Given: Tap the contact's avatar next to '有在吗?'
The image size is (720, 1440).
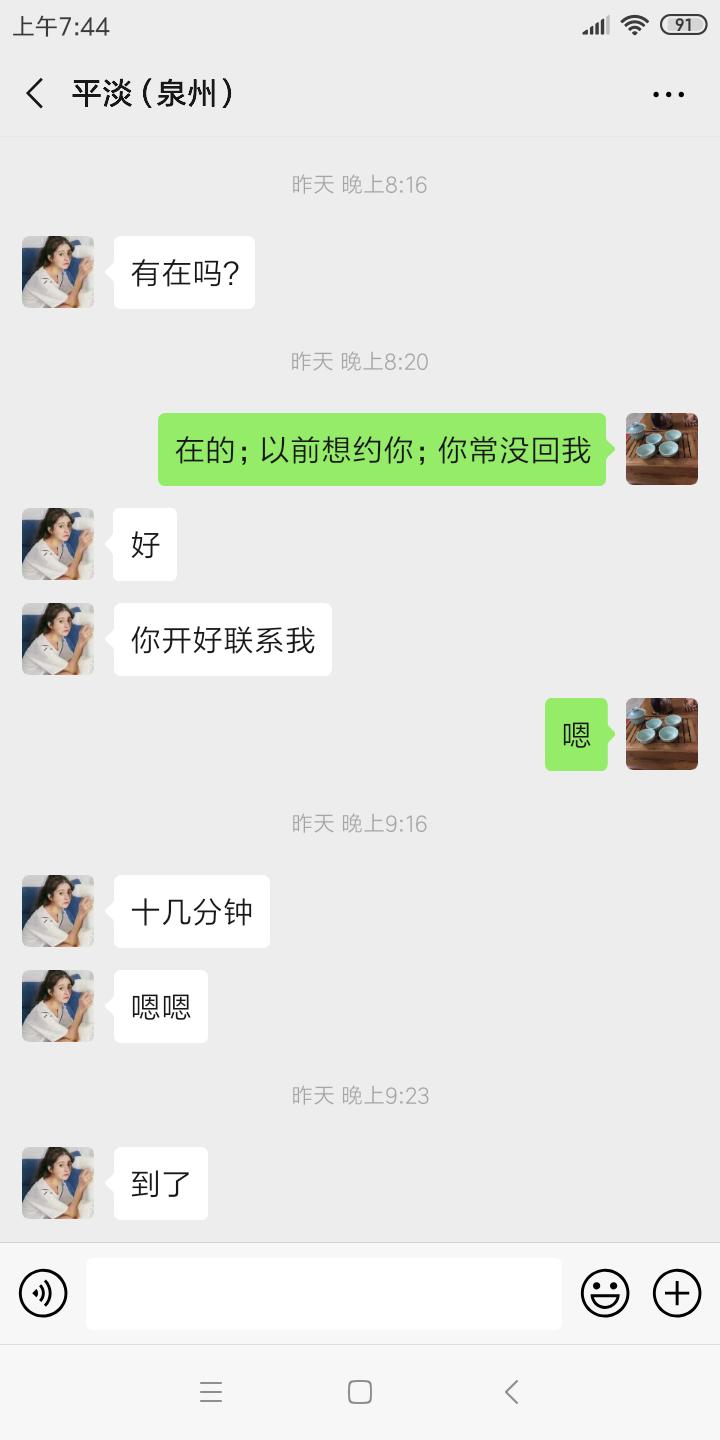Looking at the screenshot, I should tap(57, 272).
